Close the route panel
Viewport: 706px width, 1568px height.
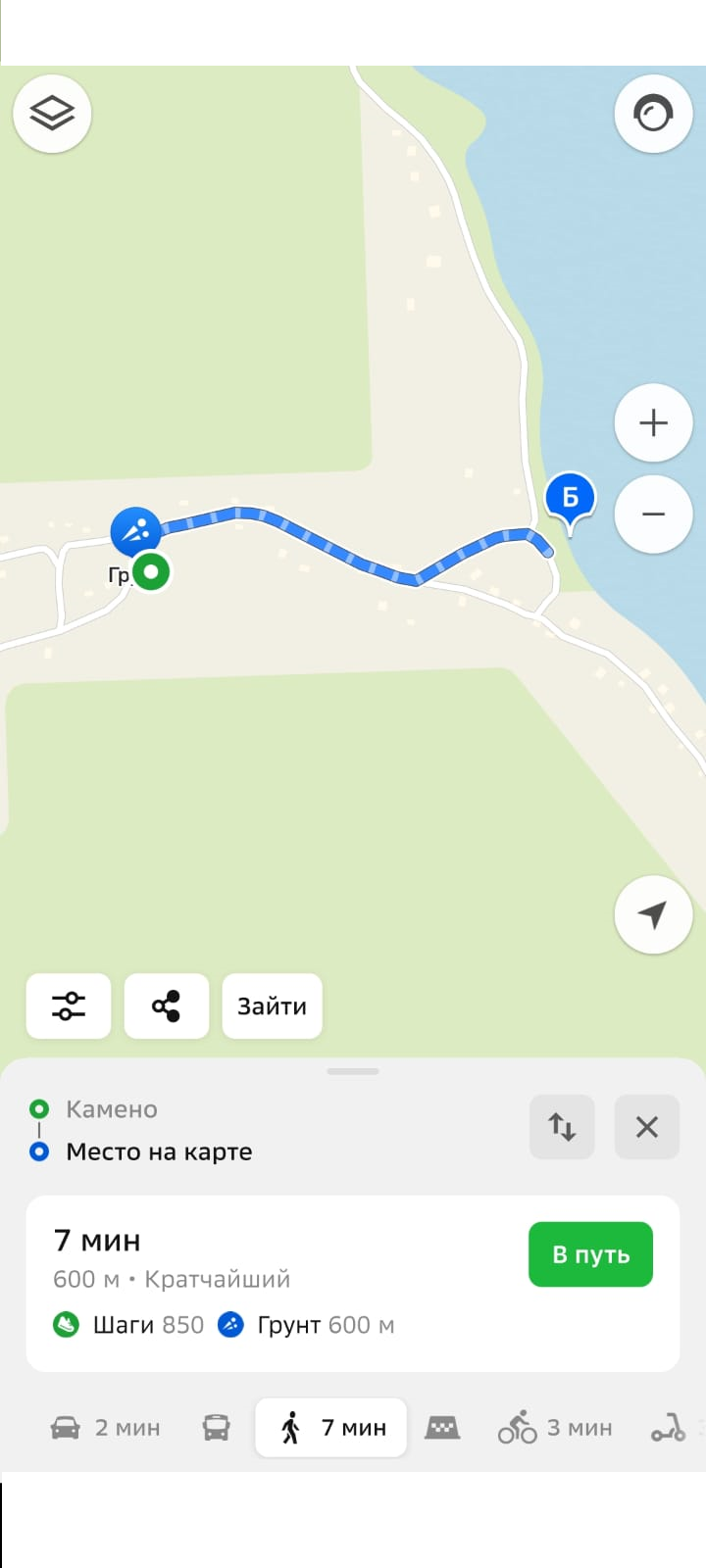[647, 1127]
